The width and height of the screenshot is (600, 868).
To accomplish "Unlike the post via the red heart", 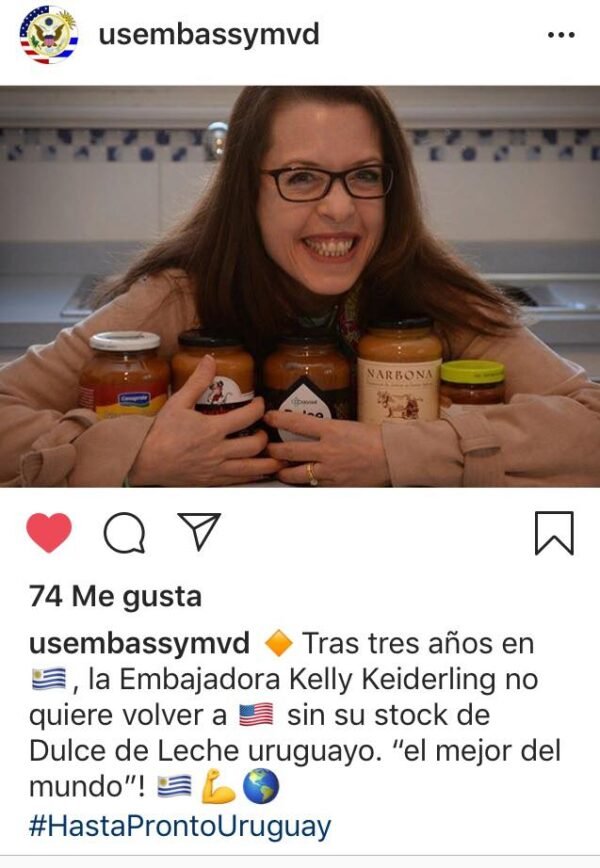I will (x=49, y=532).
